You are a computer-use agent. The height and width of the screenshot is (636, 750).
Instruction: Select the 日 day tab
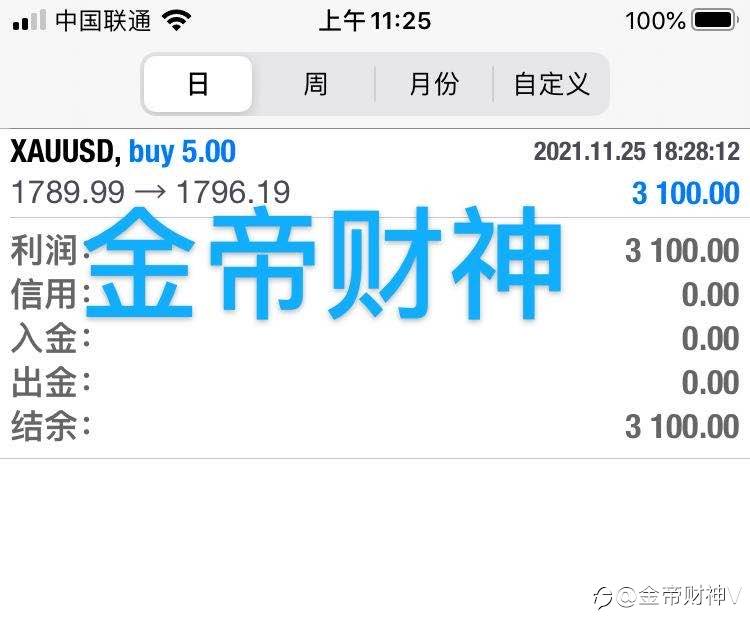click(198, 84)
